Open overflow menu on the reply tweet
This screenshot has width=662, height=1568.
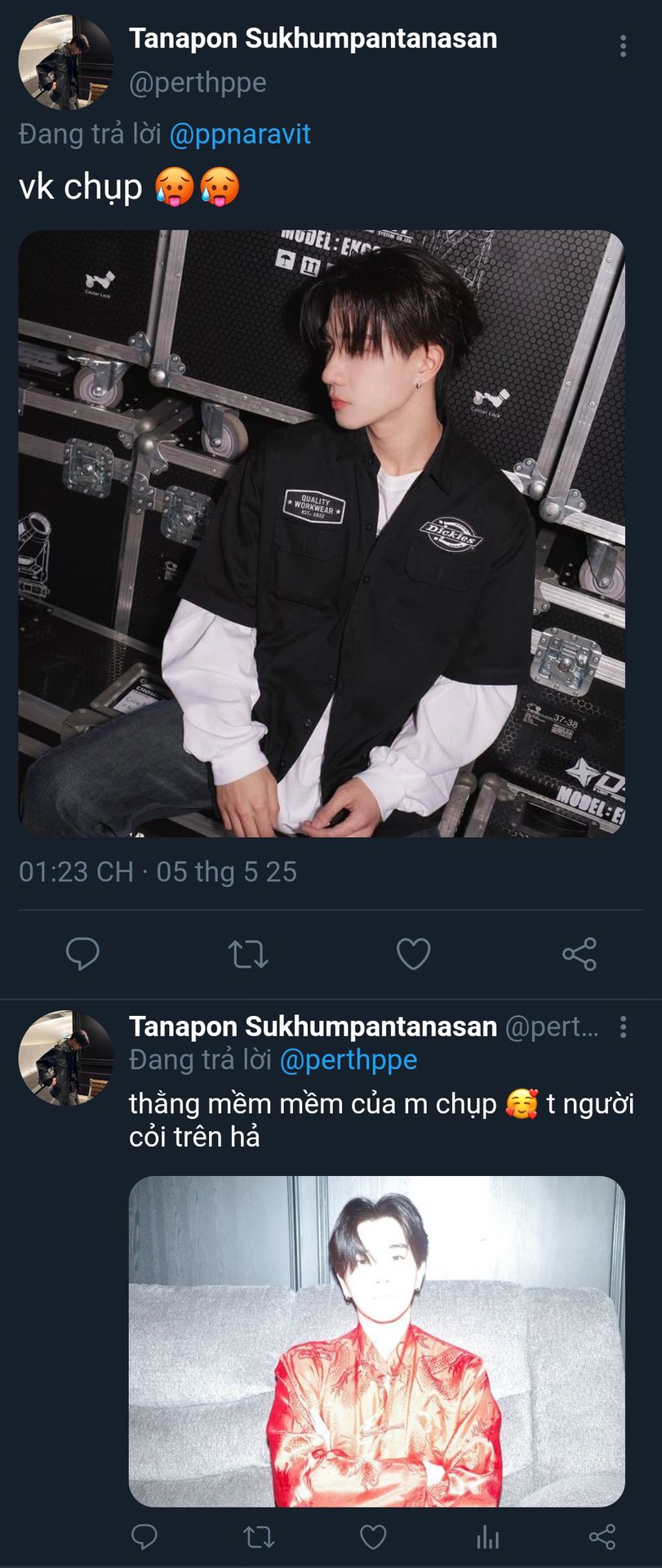point(623,1027)
